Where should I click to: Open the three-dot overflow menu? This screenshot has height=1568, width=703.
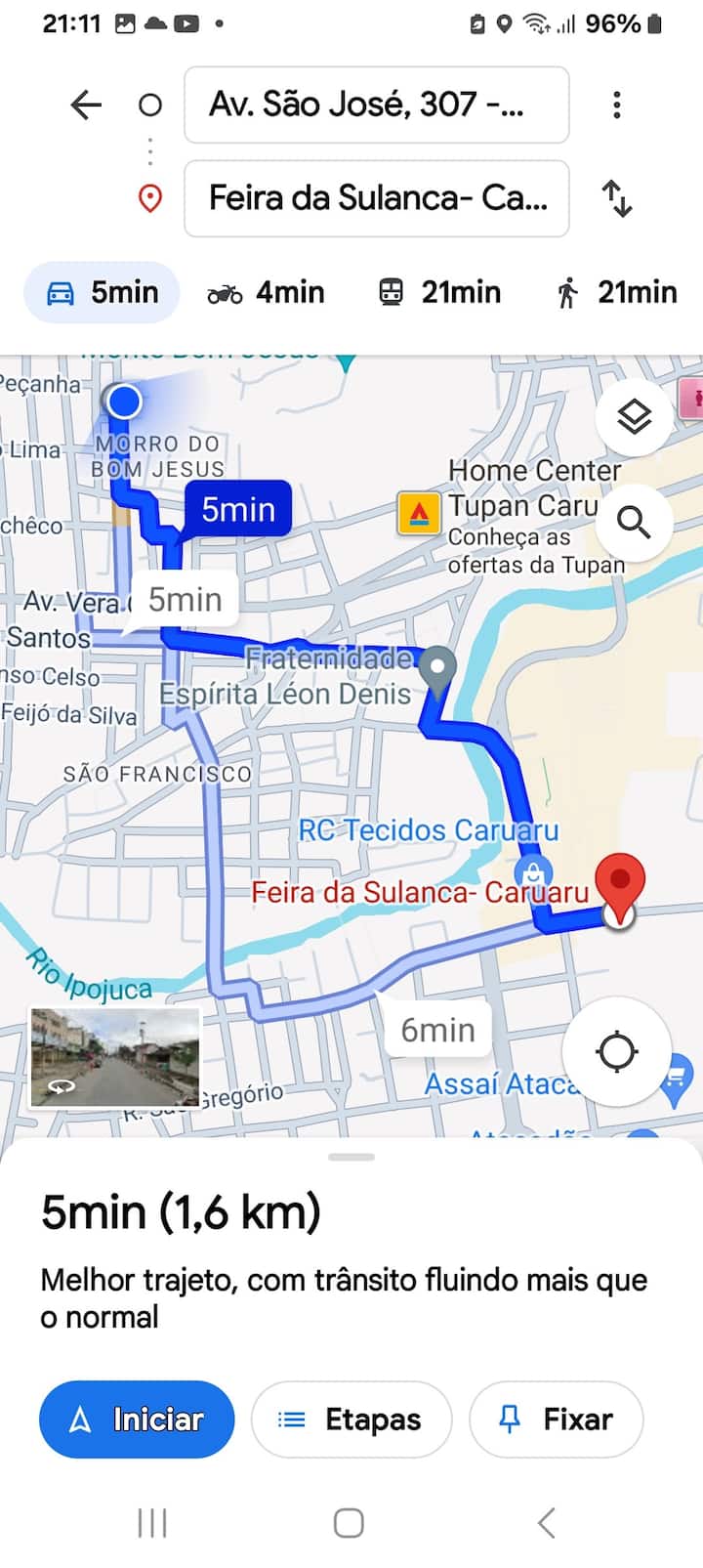tap(616, 105)
